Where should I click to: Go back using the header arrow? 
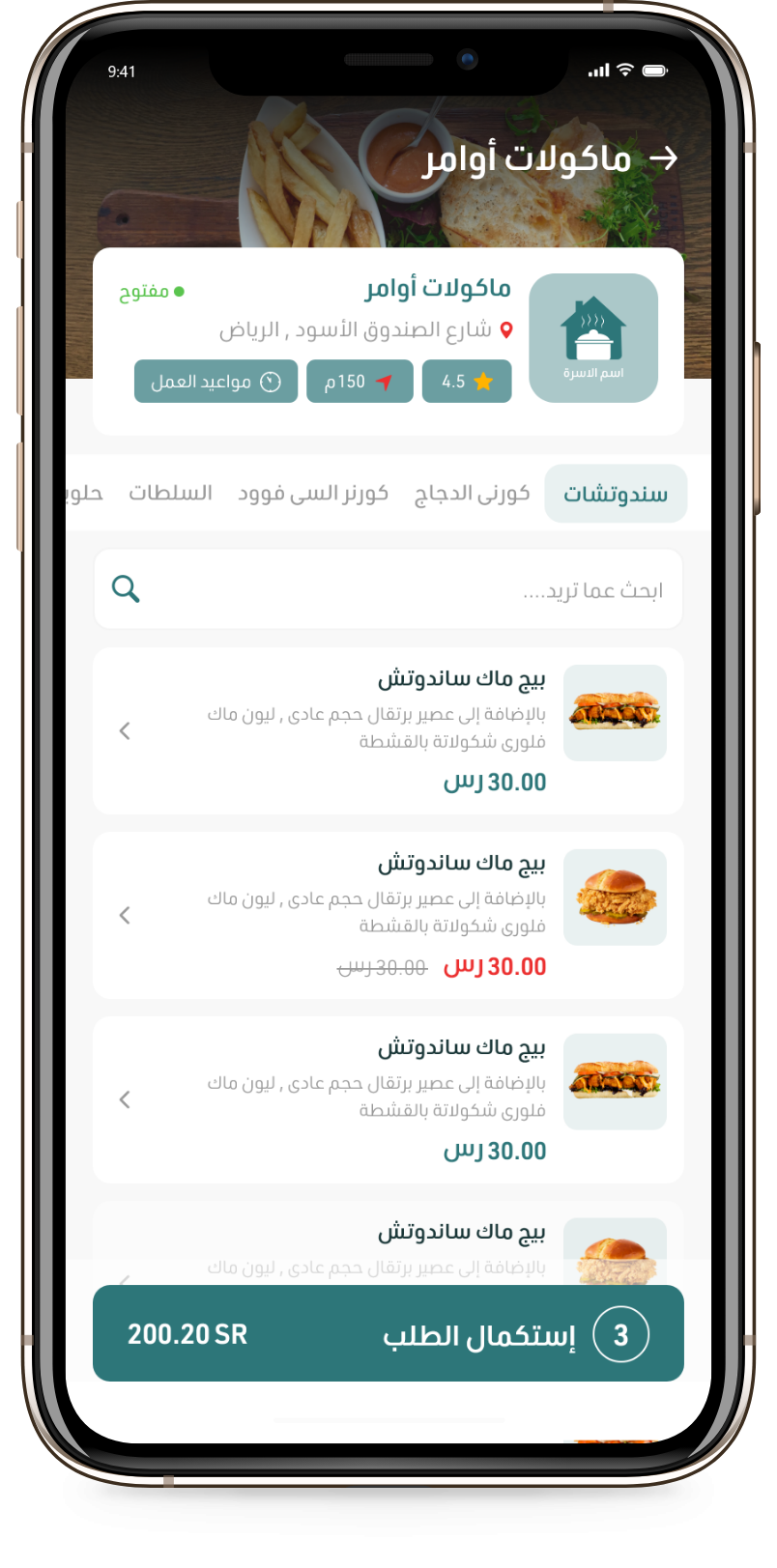click(663, 158)
